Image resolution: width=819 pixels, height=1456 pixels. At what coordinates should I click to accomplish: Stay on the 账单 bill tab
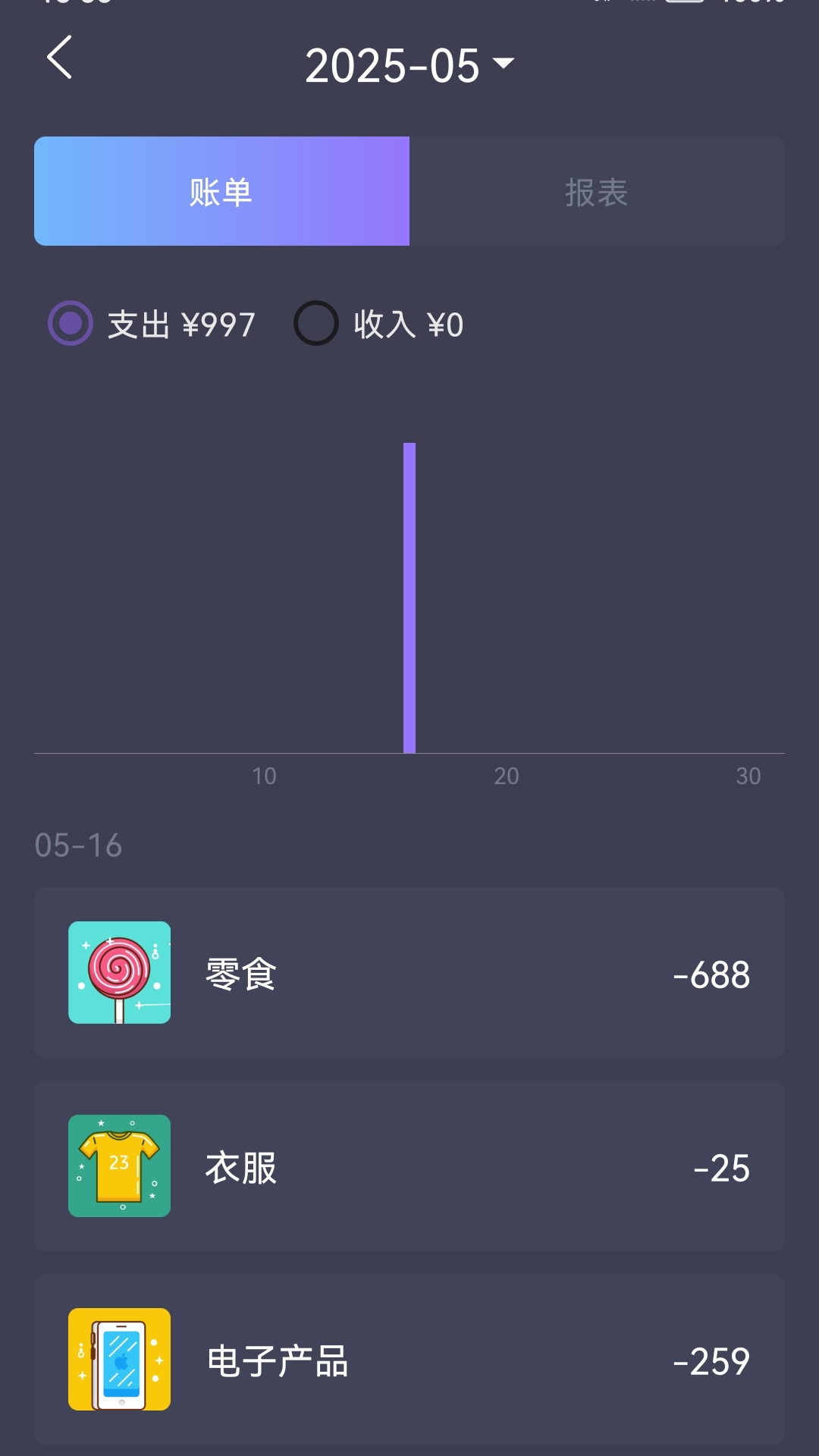(x=221, y=192)
